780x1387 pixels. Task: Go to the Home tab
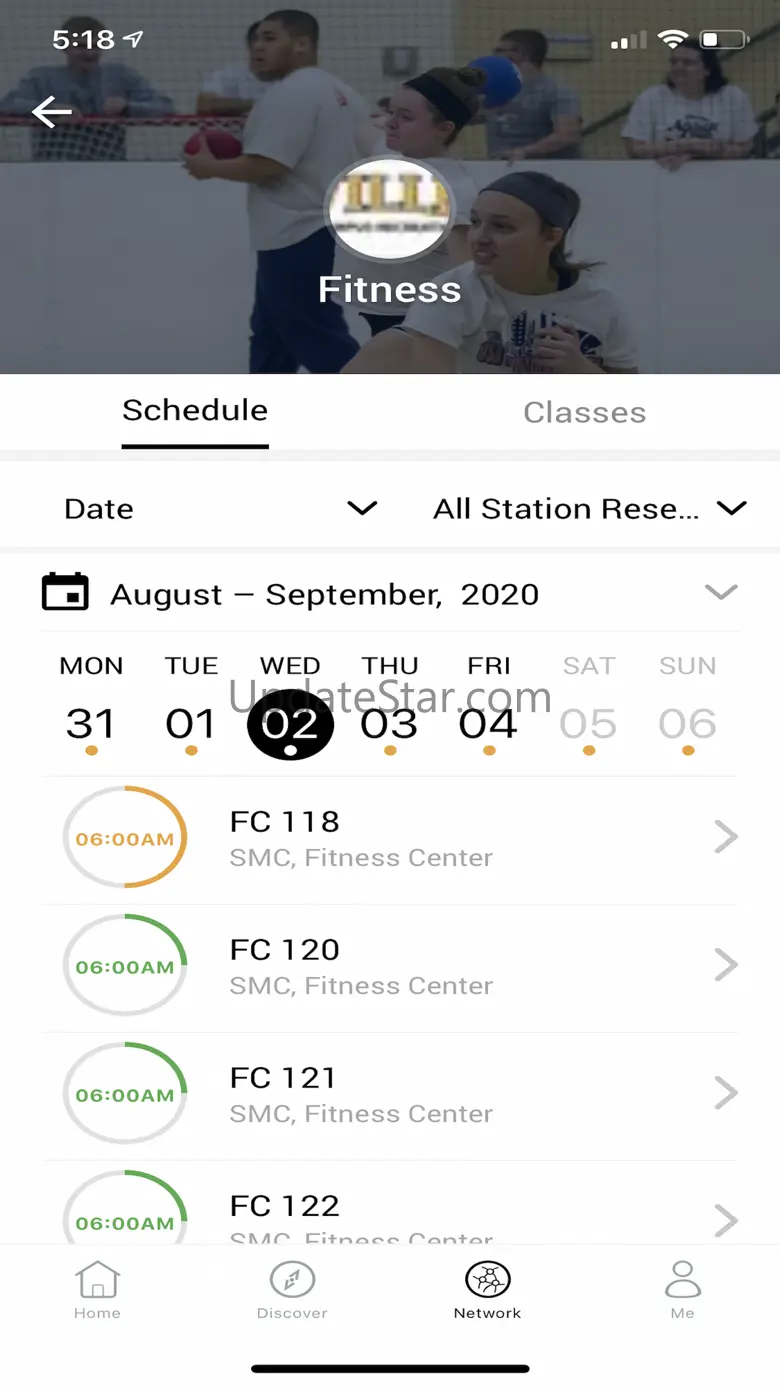point(97,1290)
